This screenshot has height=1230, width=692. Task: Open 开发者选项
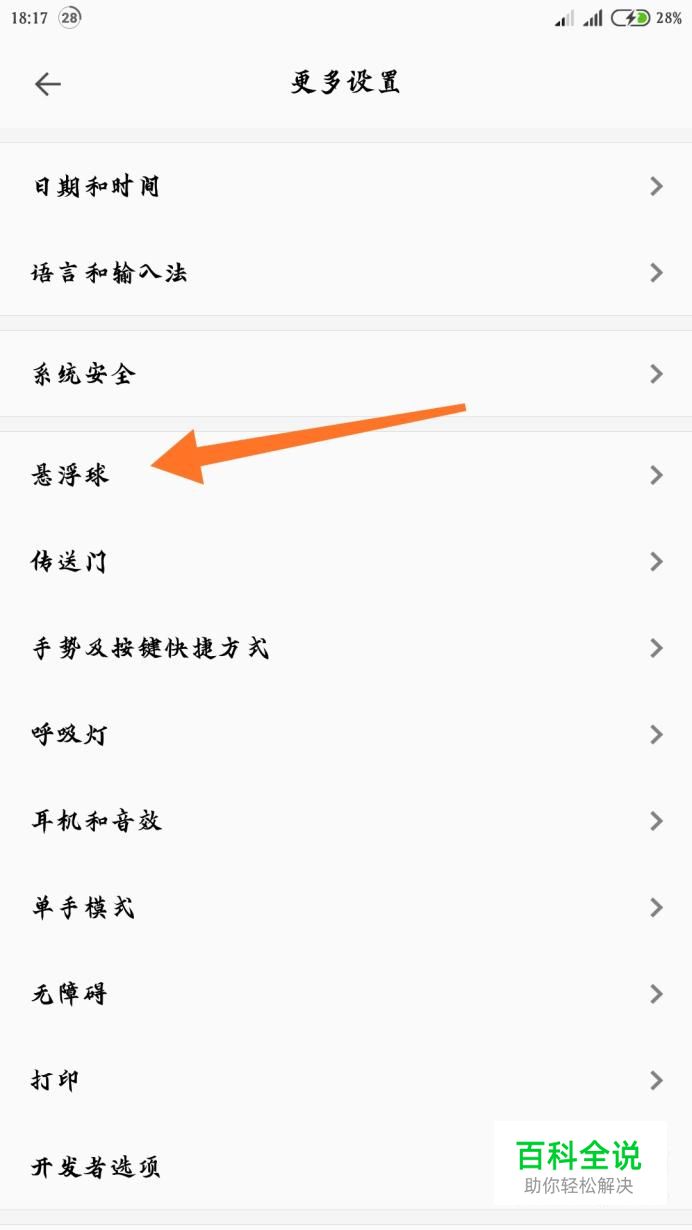point(96,1166)
